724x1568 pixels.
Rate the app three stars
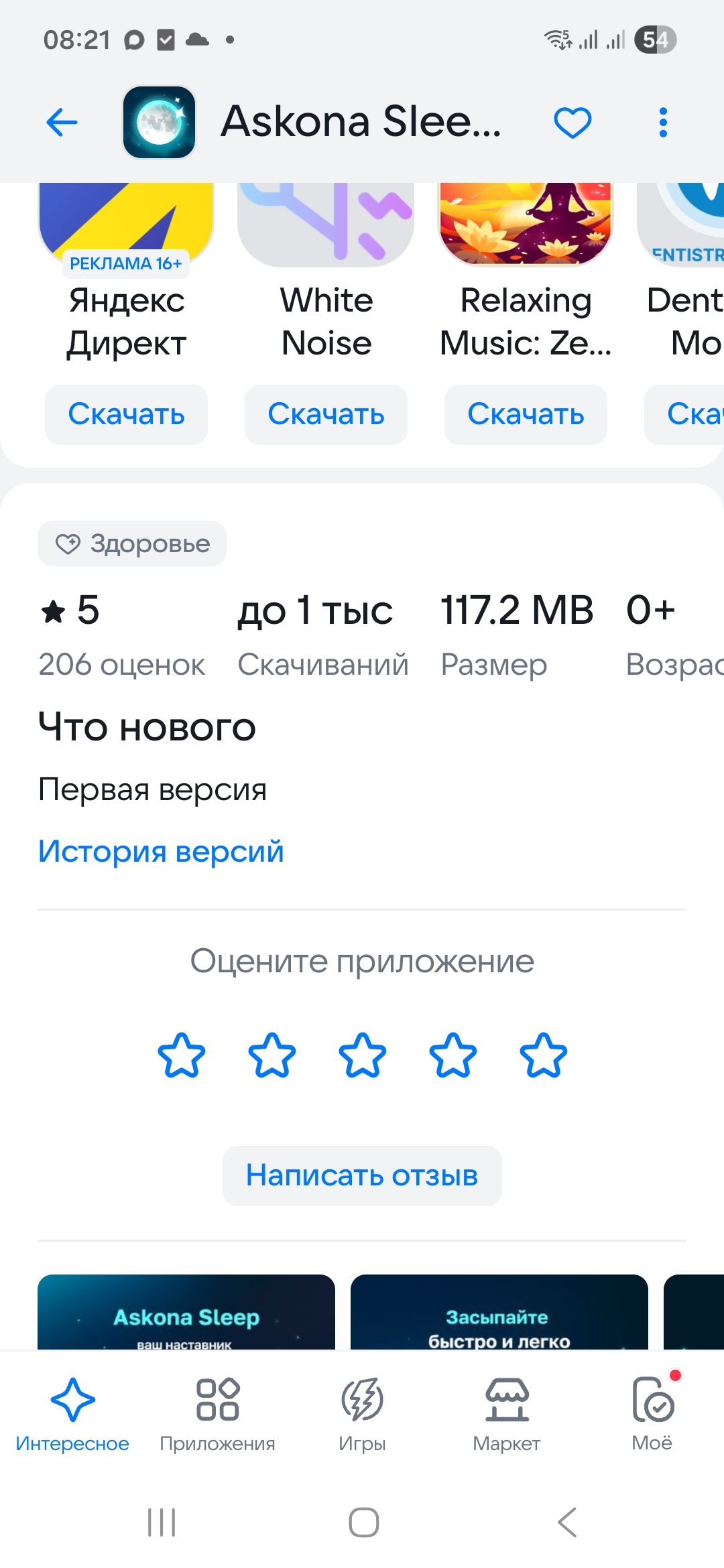(362, 1055)
